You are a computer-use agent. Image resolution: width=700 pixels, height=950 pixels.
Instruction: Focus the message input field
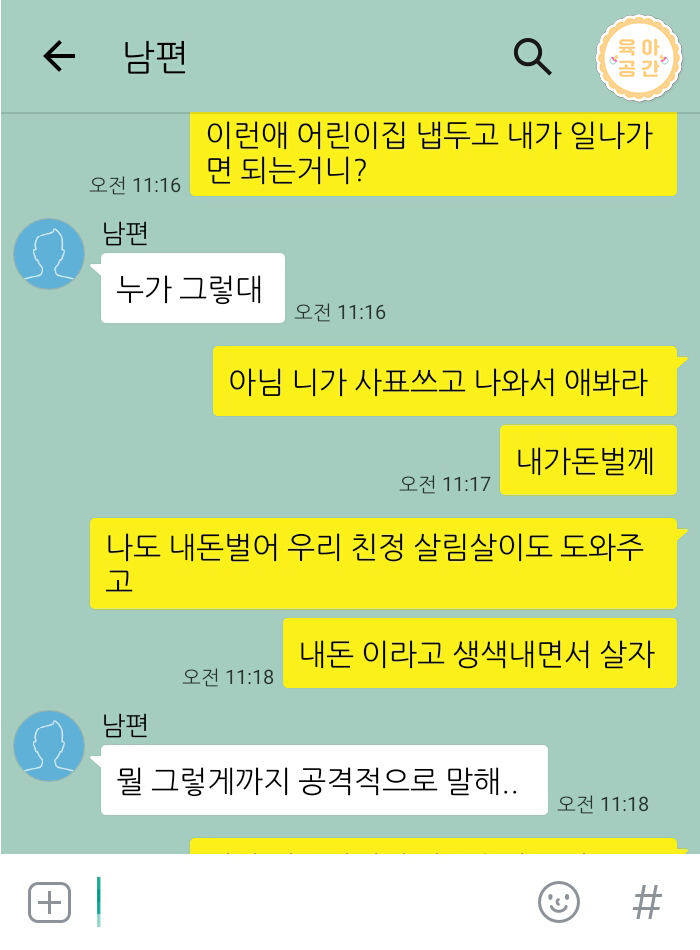(300, 902)
